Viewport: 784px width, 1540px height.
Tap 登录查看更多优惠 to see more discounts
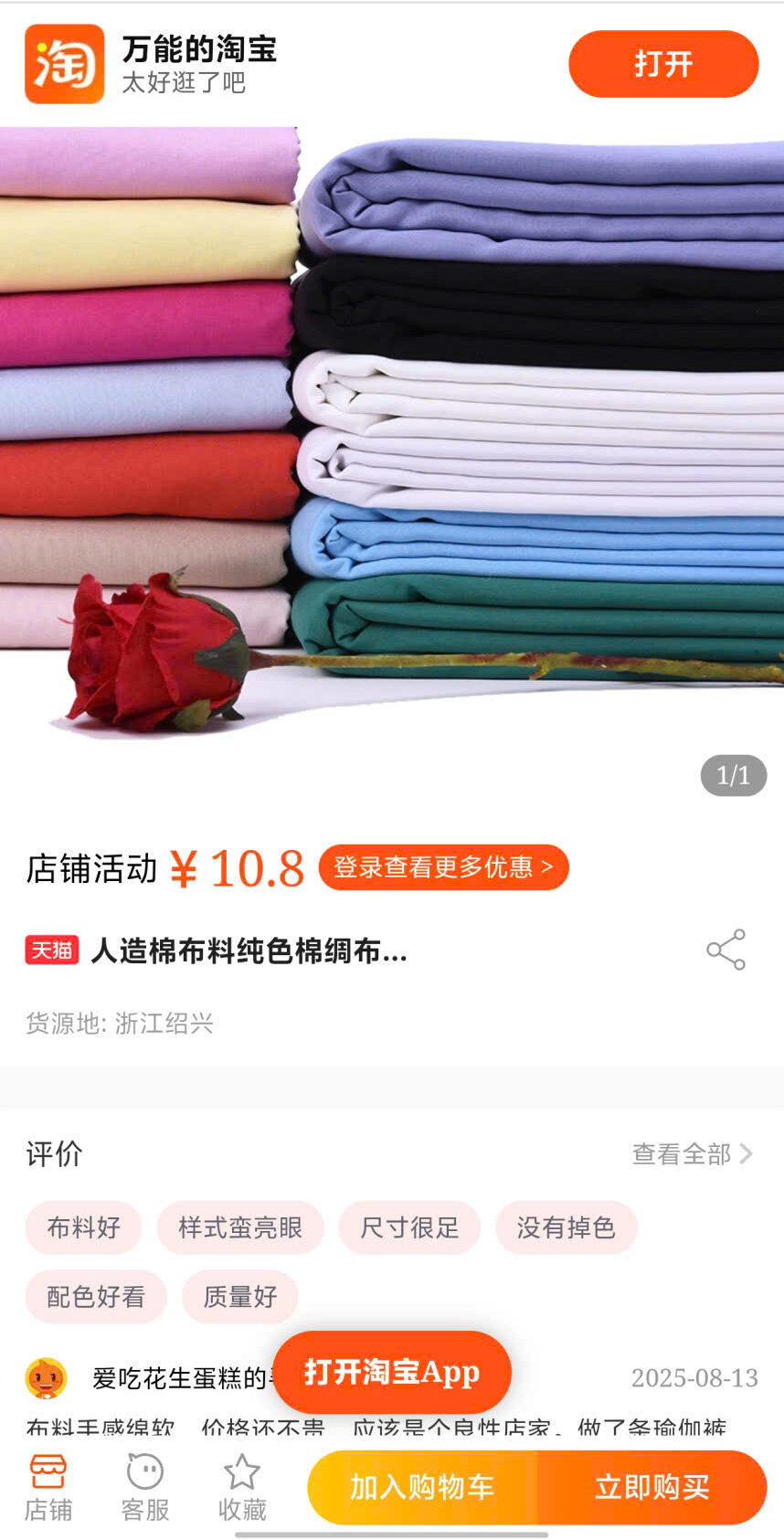[443, 867]
